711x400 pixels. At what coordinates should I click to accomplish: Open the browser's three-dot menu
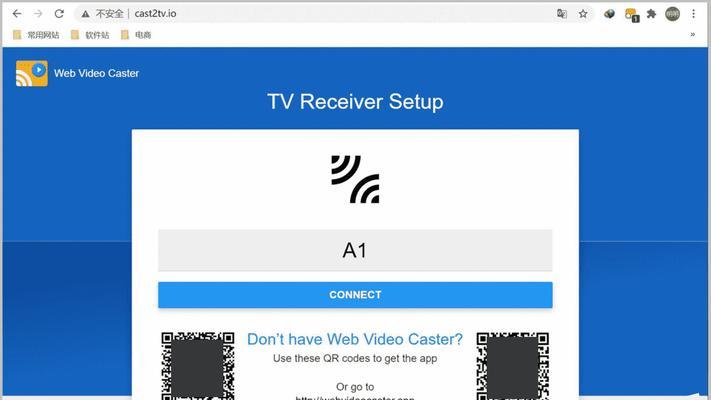[x=694, y=14]
